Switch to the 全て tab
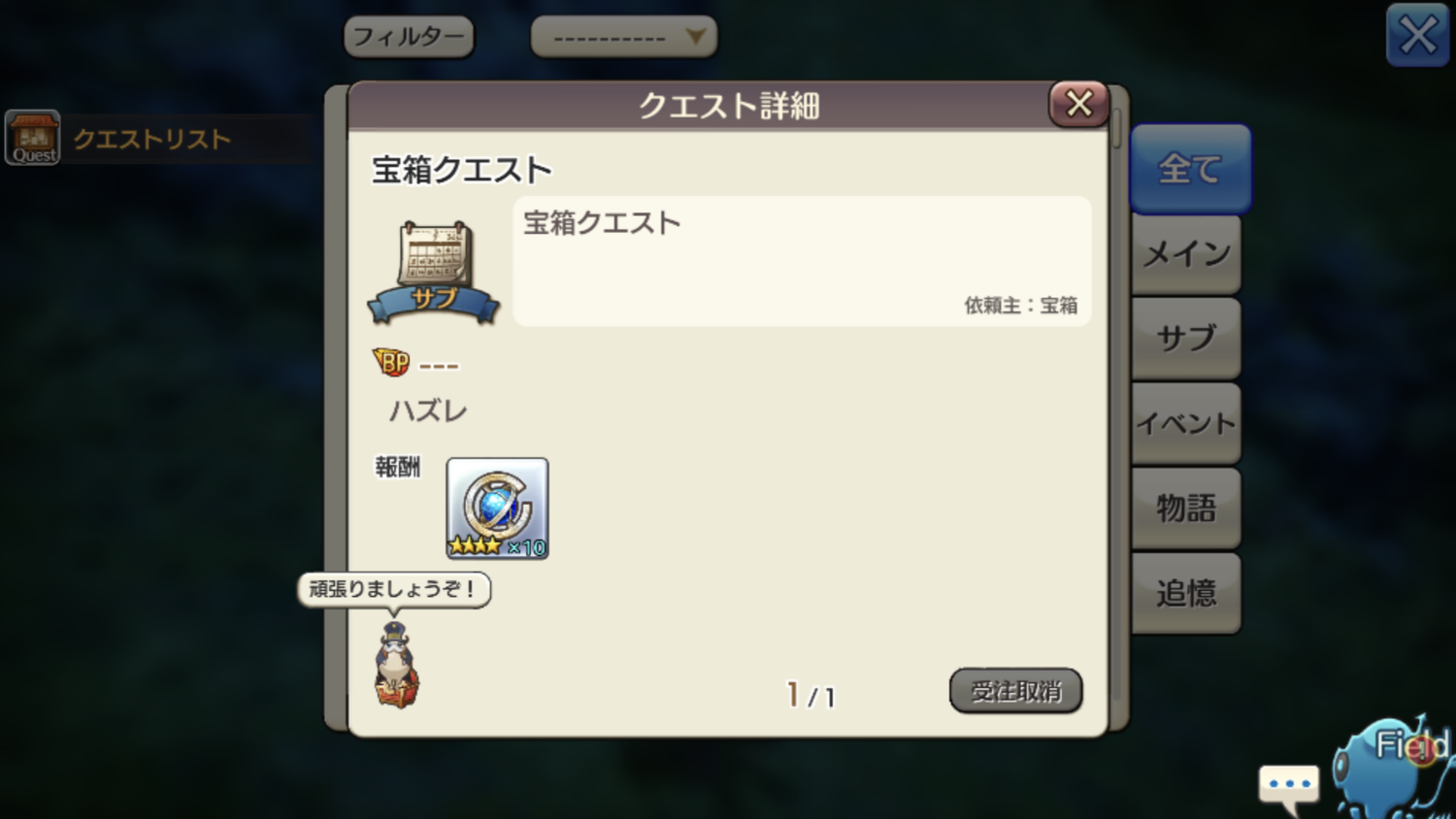This screenshot has height=819, width=1456. (1190, 169)
